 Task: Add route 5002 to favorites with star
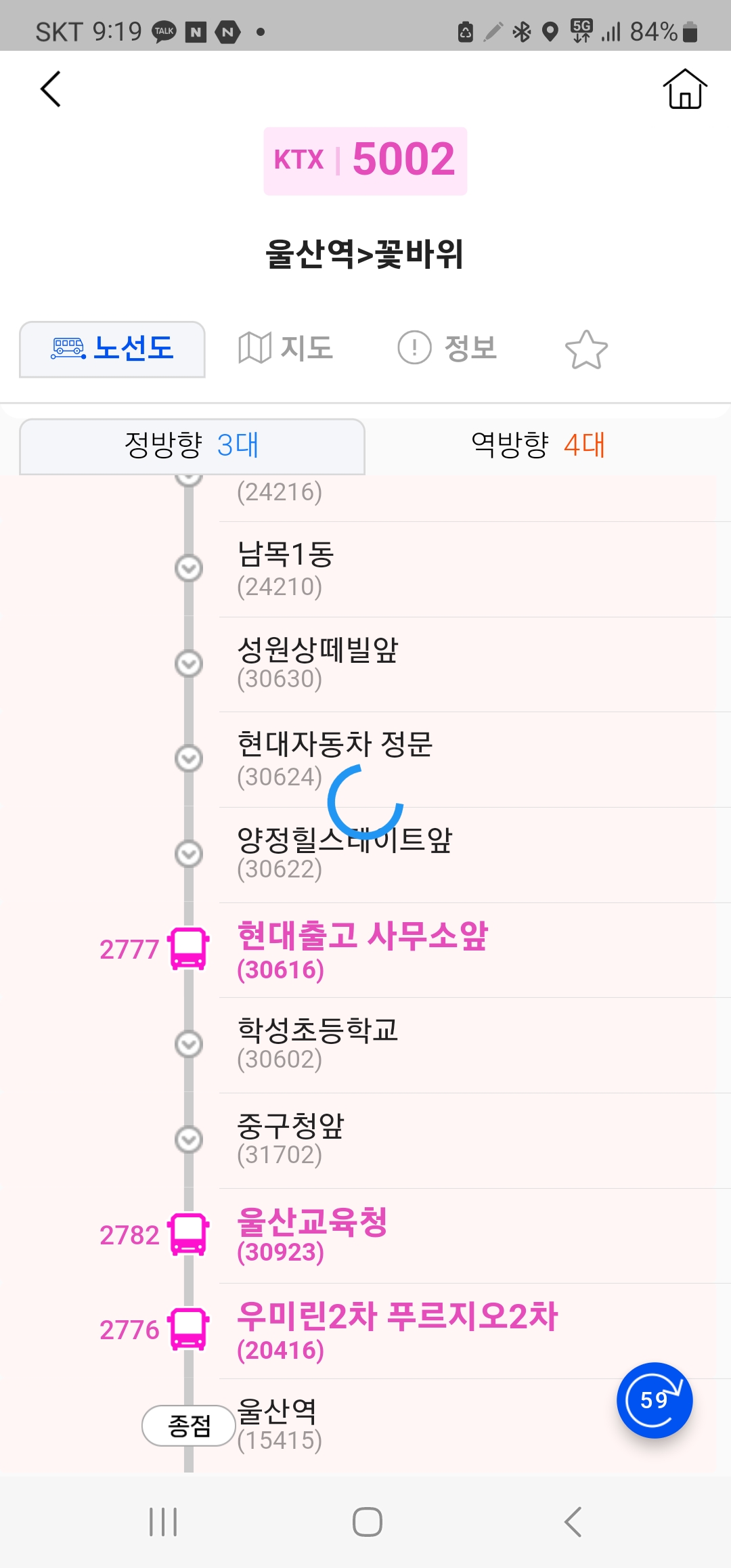[x=586, y=349]
